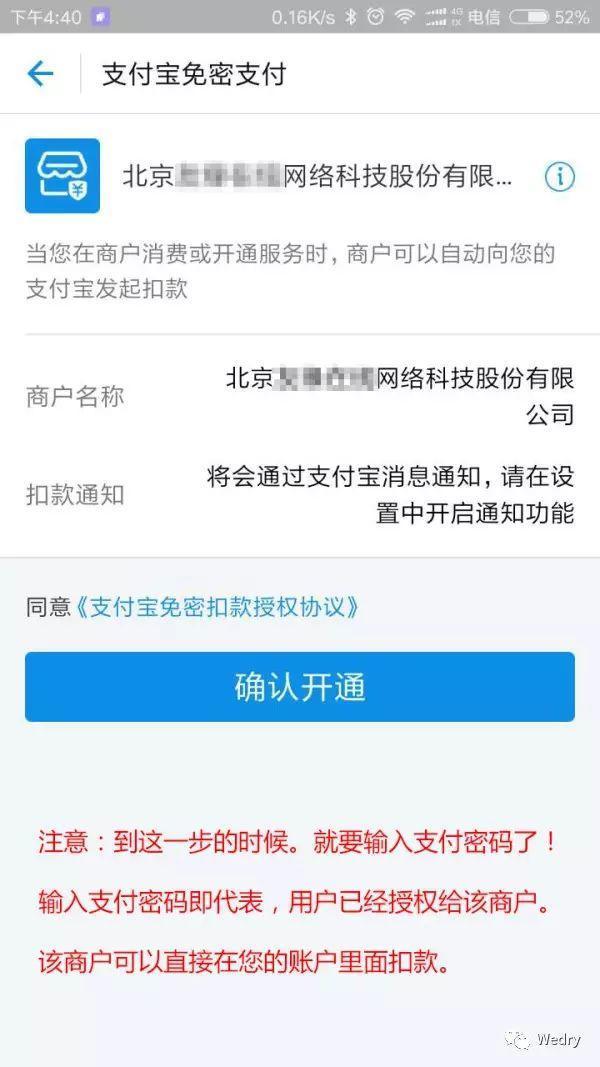Image resolution: width=600 pixels, height=1067 pixels.
Task: Go back using the top-left arrow
Action: 40,73
